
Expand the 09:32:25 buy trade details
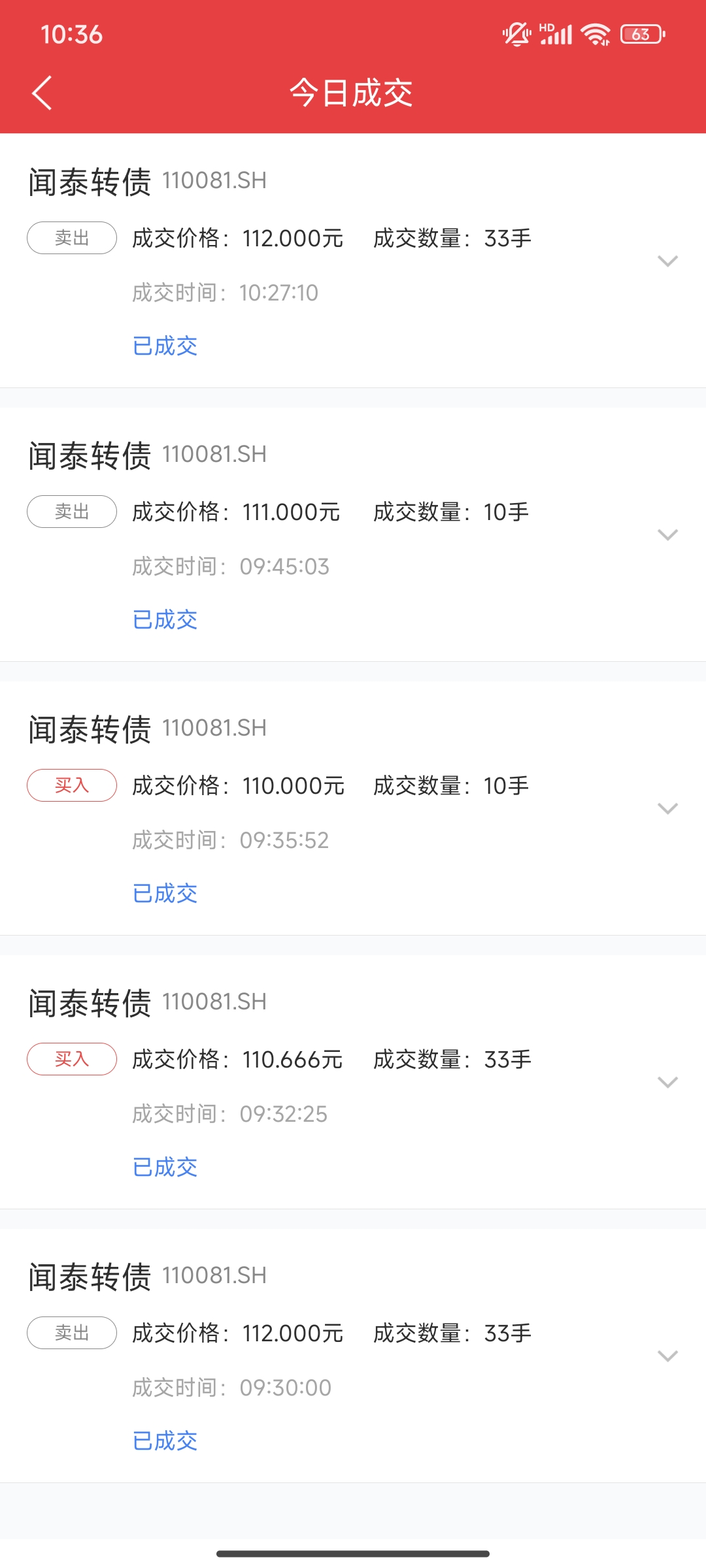(x=667, y=1083)
